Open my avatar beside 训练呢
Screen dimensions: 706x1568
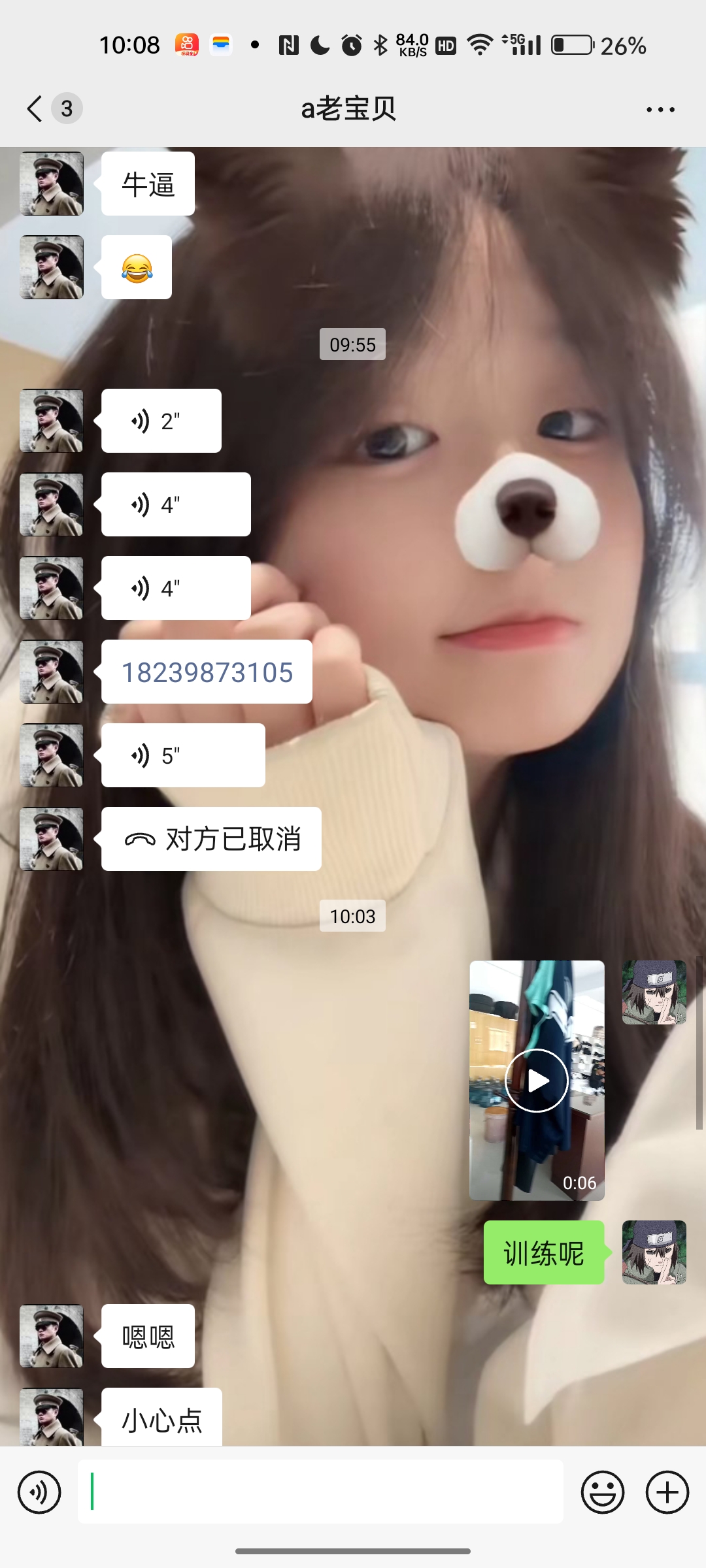click(x=654, y=1252)
